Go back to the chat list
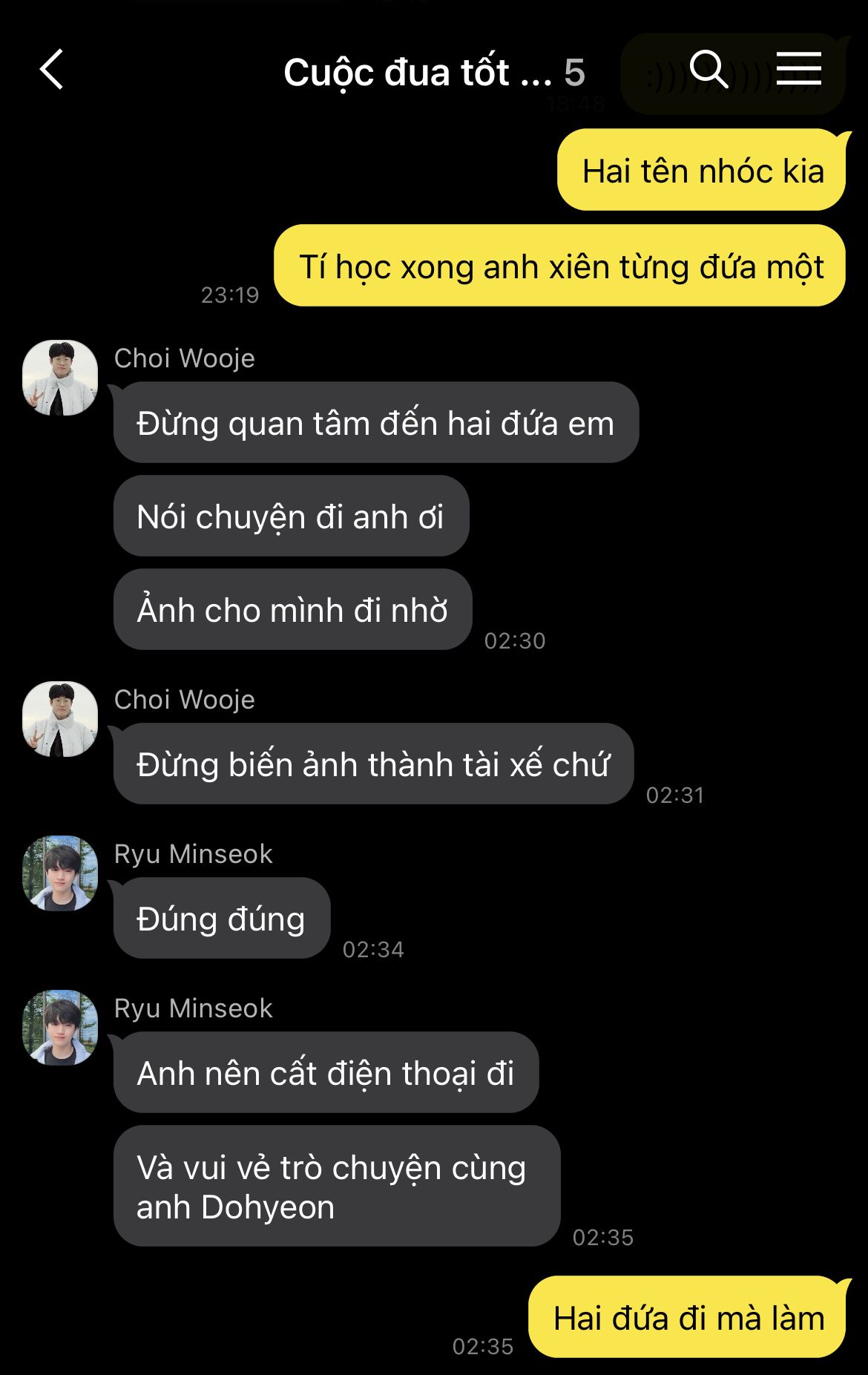Viewport: 868px width, 1375px height. 52,70
